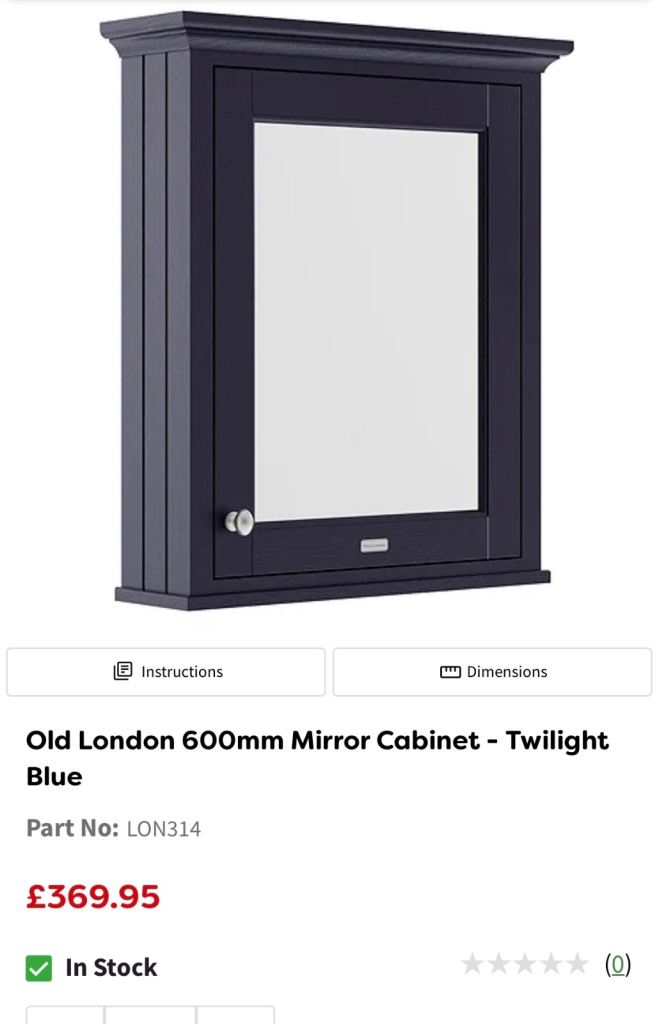Viewport: 659px width, 1024px height.
Task: Enlarge the mirror cabinet product image
Action: 335,310
